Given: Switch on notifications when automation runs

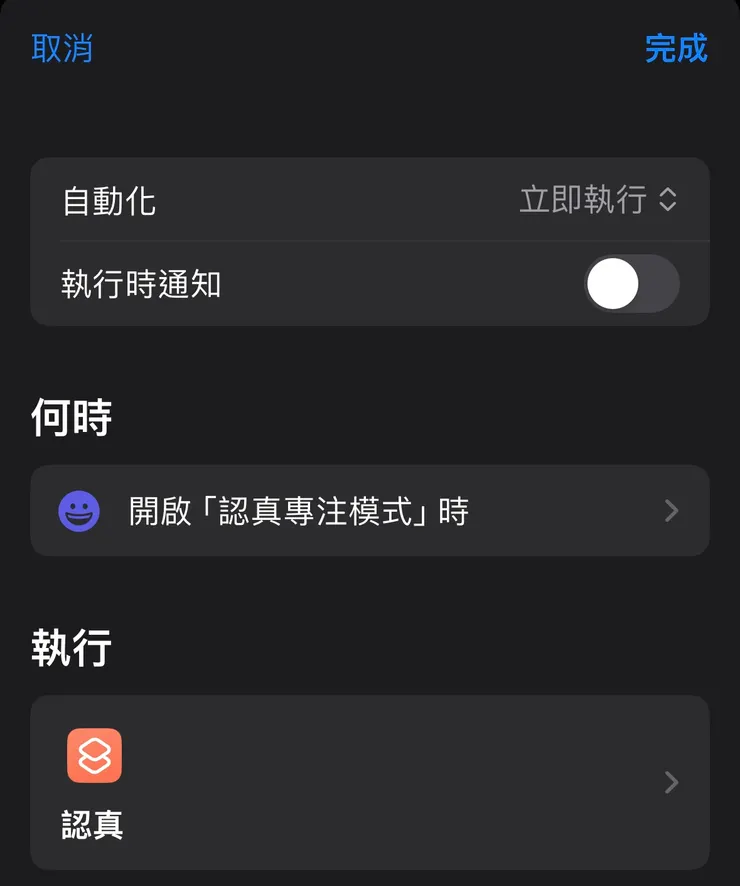Looking at the screenshot, I should pos(631,284).
